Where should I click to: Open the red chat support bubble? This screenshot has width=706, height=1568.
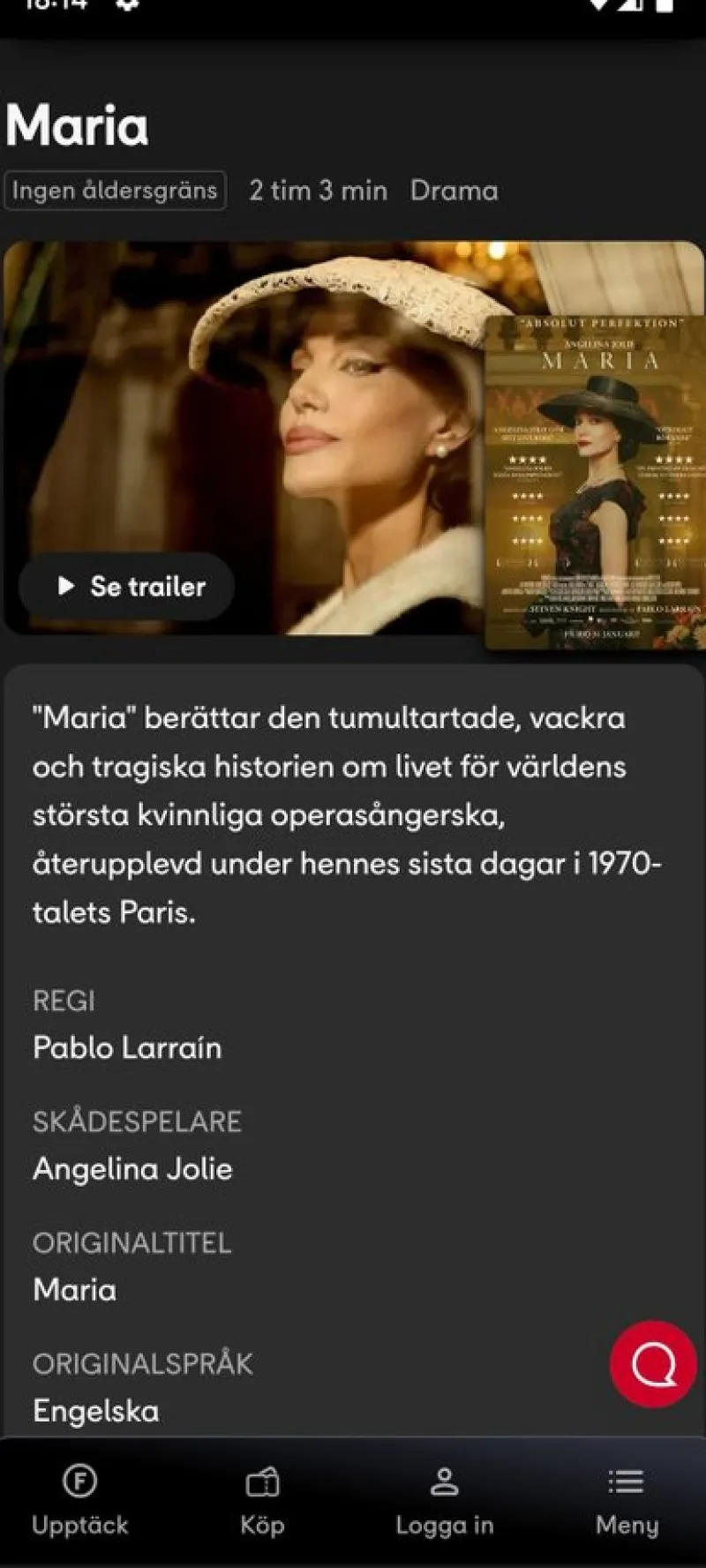(x=654, y=1364)
